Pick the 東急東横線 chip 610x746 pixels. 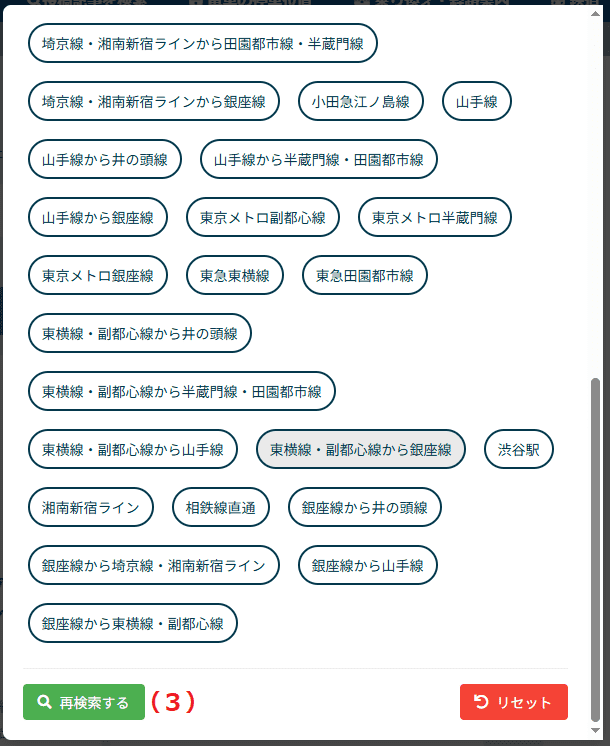(235, 275)
